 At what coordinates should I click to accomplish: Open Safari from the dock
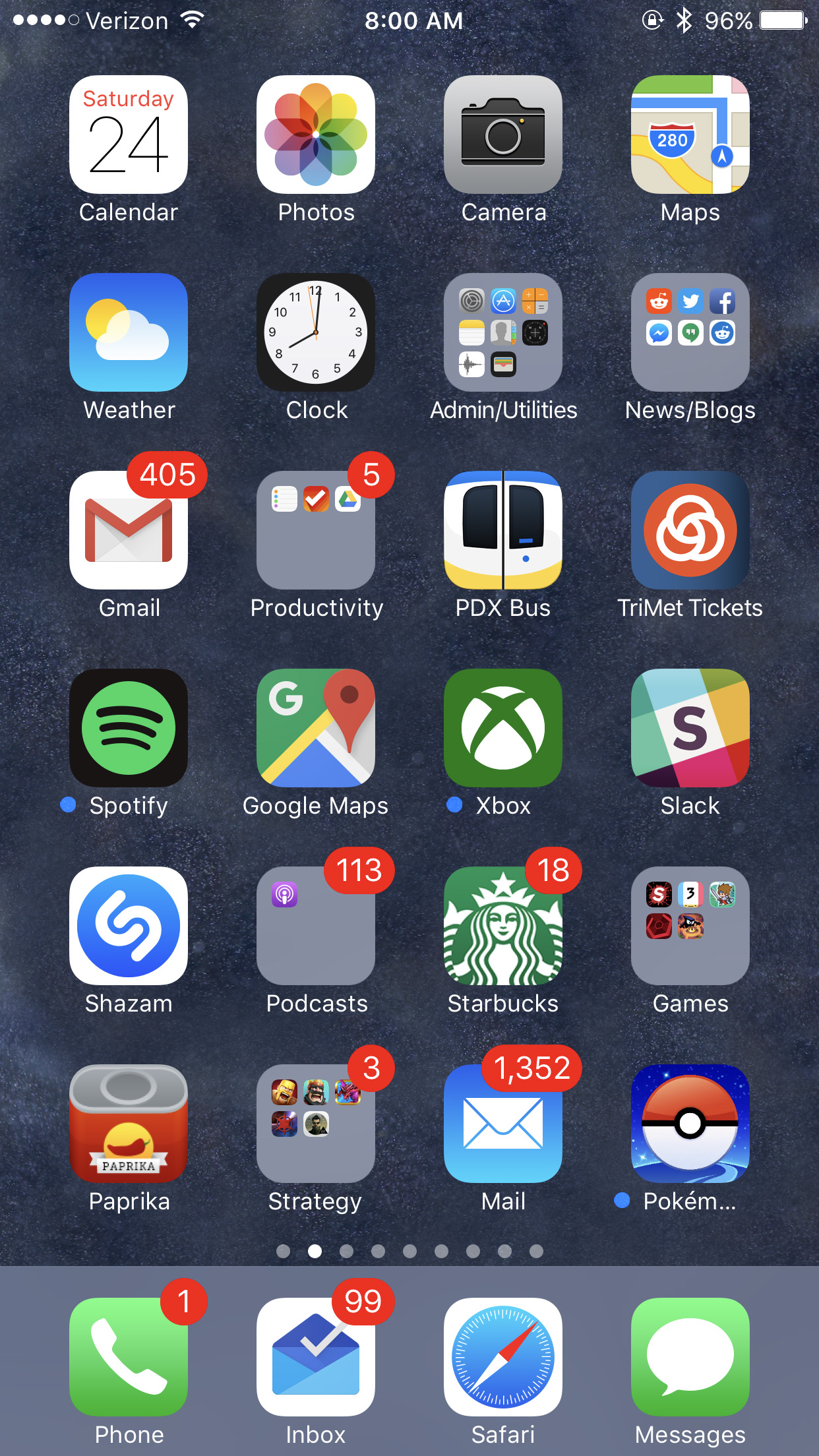tap(503, 1357)
